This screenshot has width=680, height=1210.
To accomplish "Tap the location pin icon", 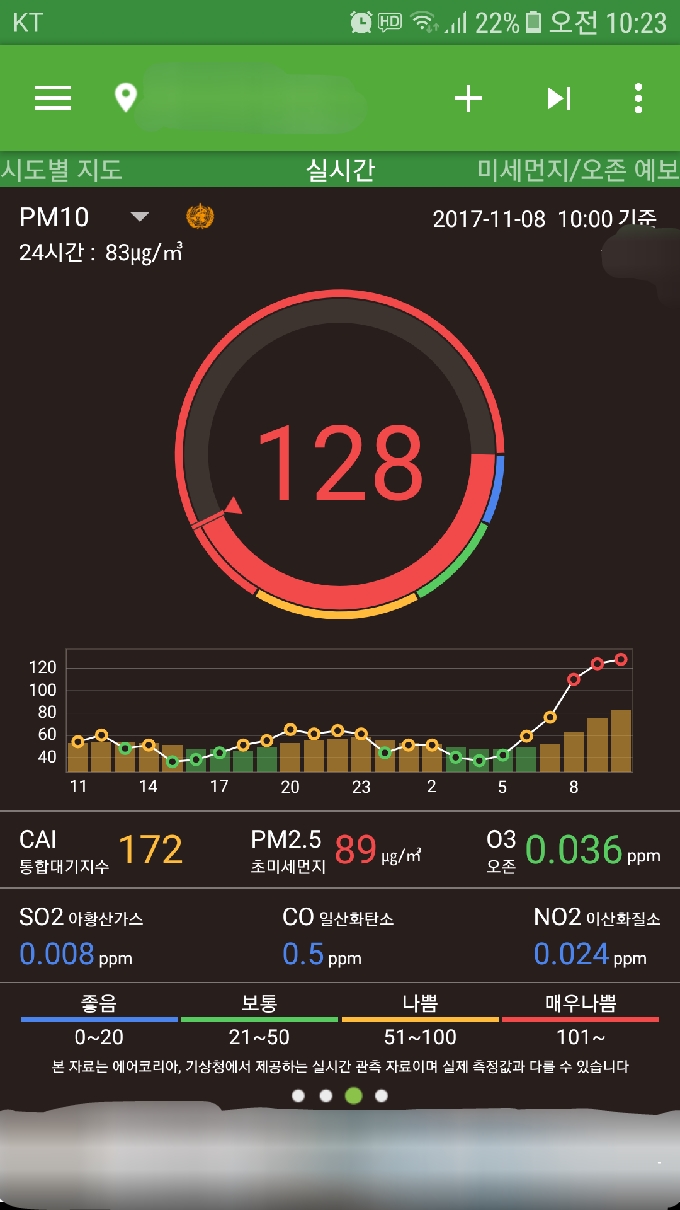I will pyautogui.click(x=125, y=98).
